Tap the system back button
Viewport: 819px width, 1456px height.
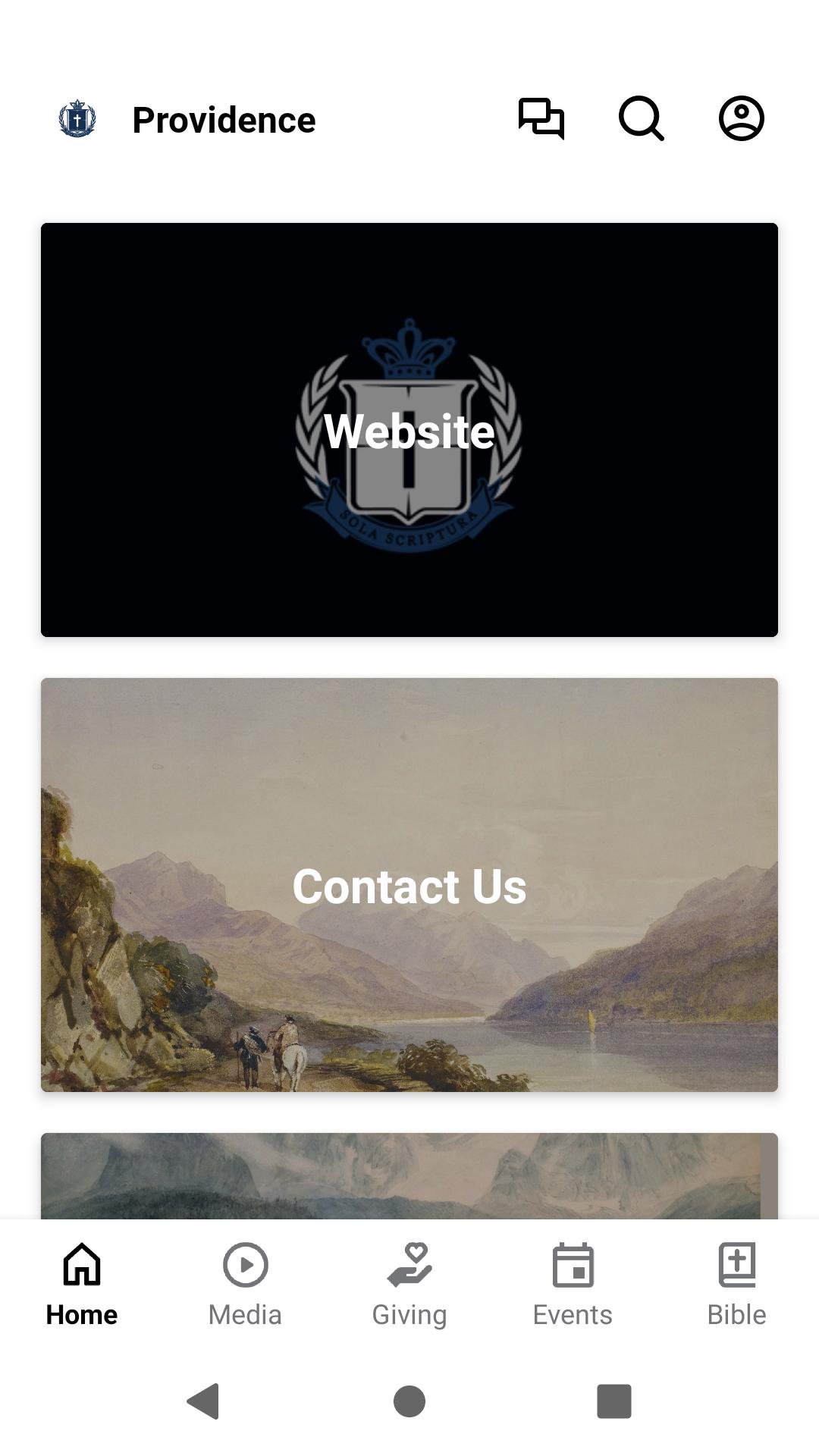(x=203, y=1401)
